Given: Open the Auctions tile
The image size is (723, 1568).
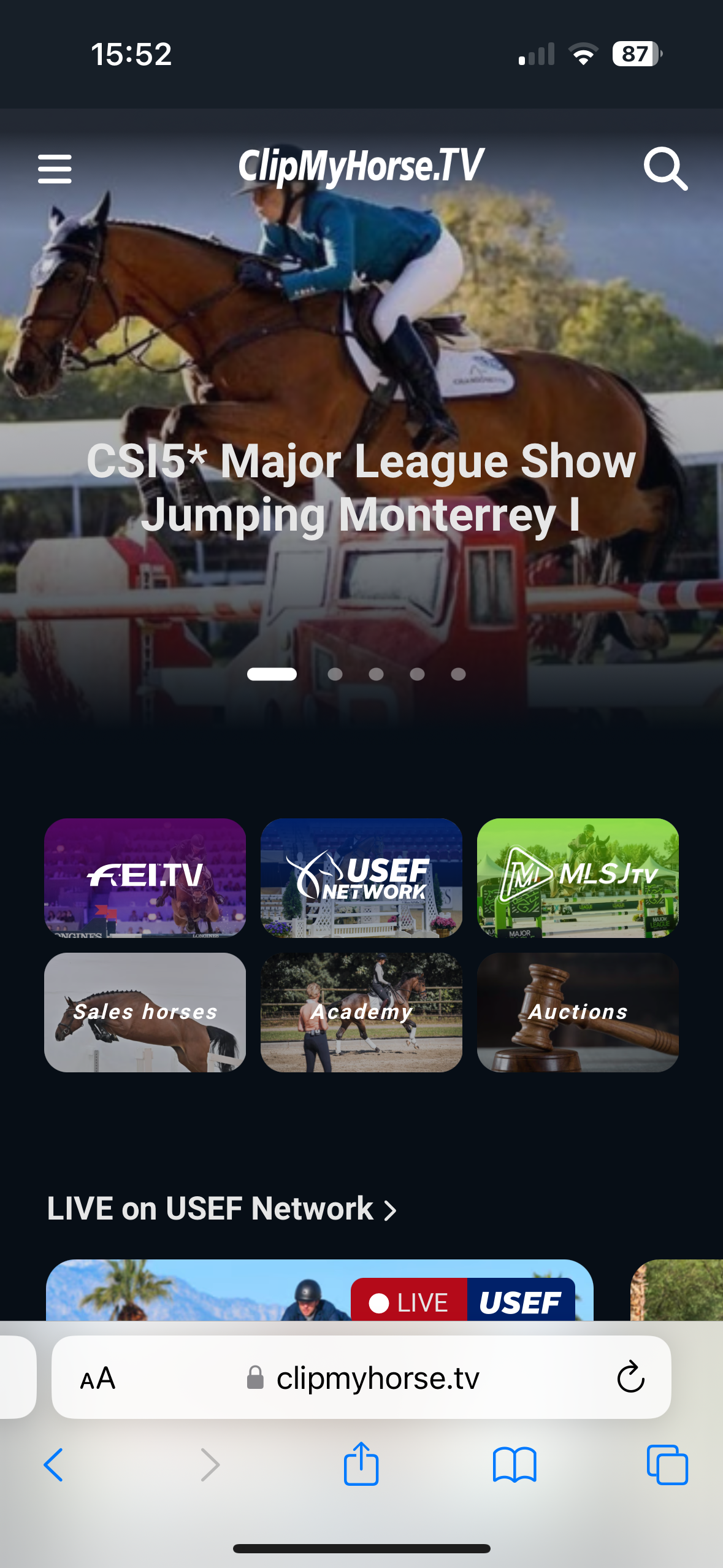Looking at the screenshot, I should click(578, 1012).
